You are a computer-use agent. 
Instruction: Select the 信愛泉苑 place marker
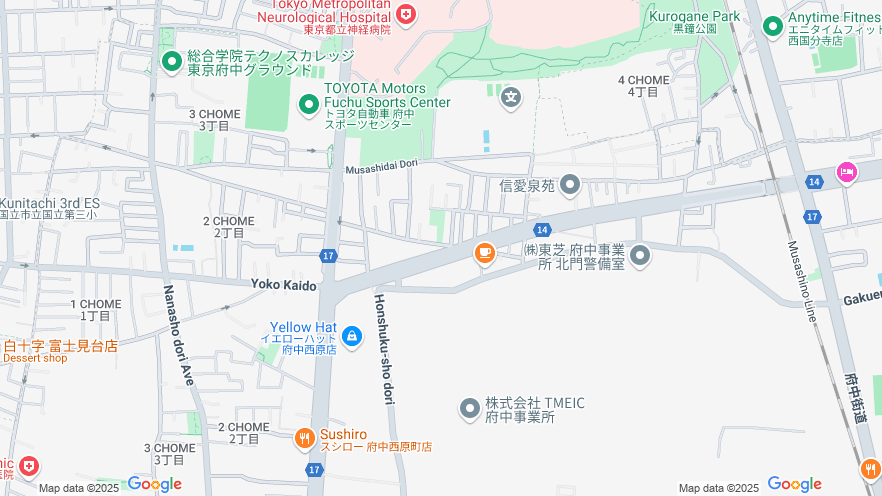pyautogui.click(x=570, y=185)
